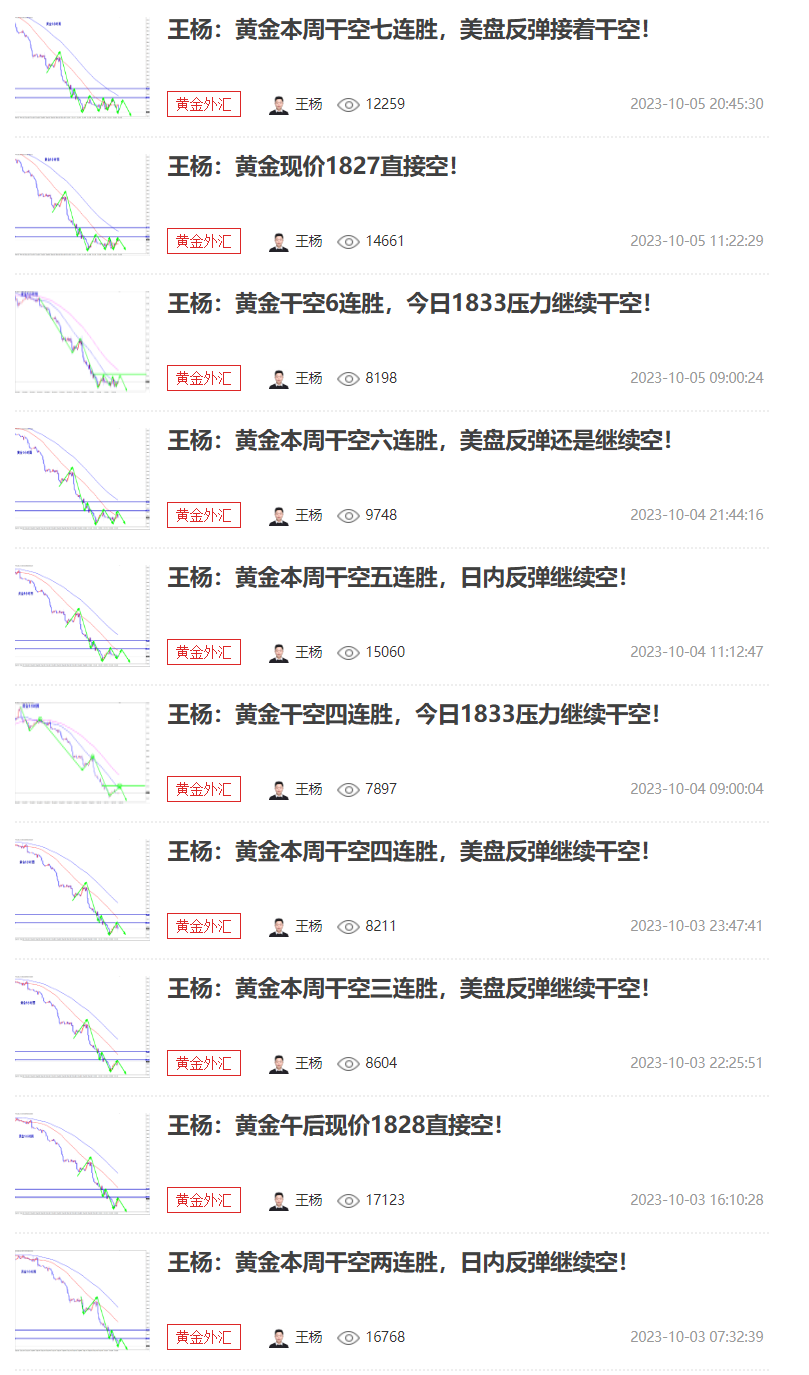Screen dimensions: 809x1375
Task: Select the 黄金外汇 tag under the 1827直接空 article
Action: (x=204, y=241)
